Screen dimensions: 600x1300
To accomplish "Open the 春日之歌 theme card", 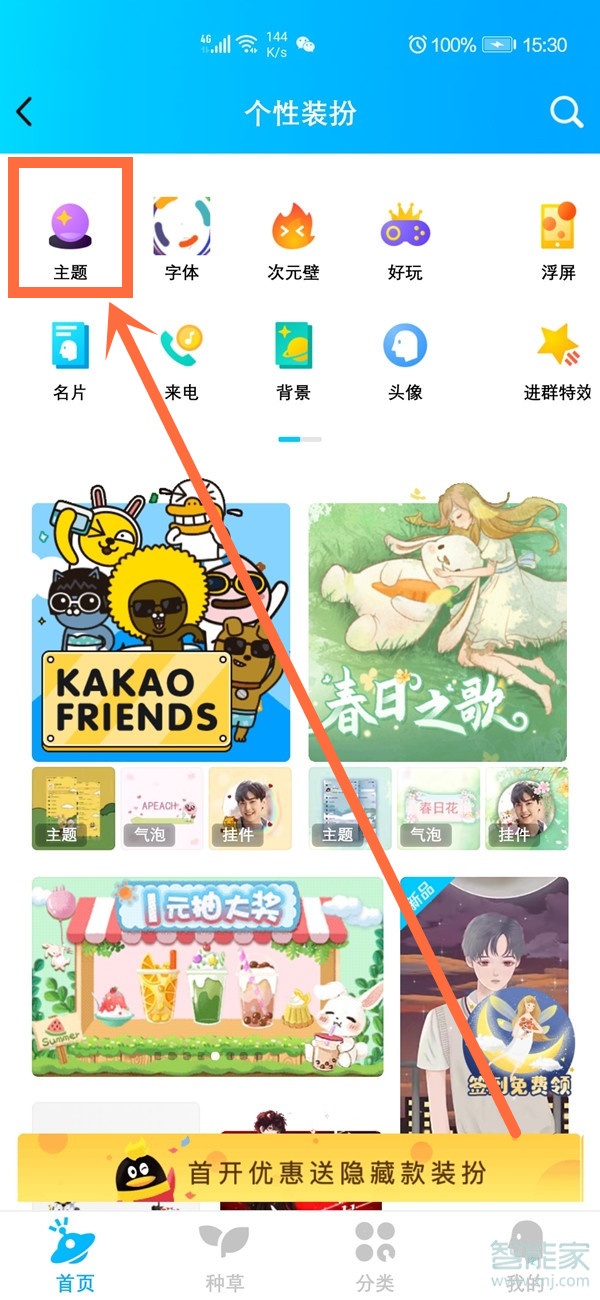I will pos(437,632).
